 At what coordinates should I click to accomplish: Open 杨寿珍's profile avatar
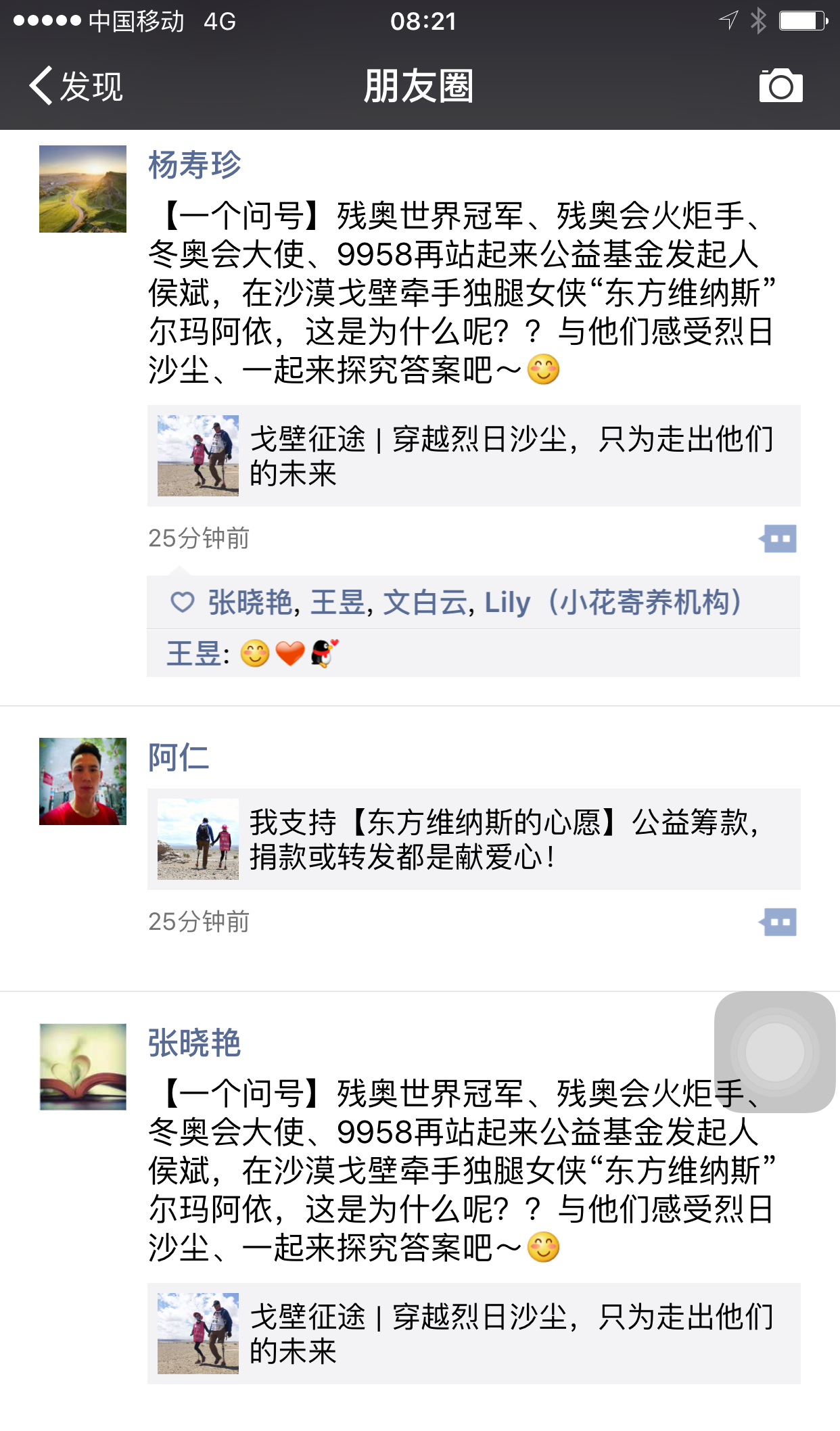83,189
